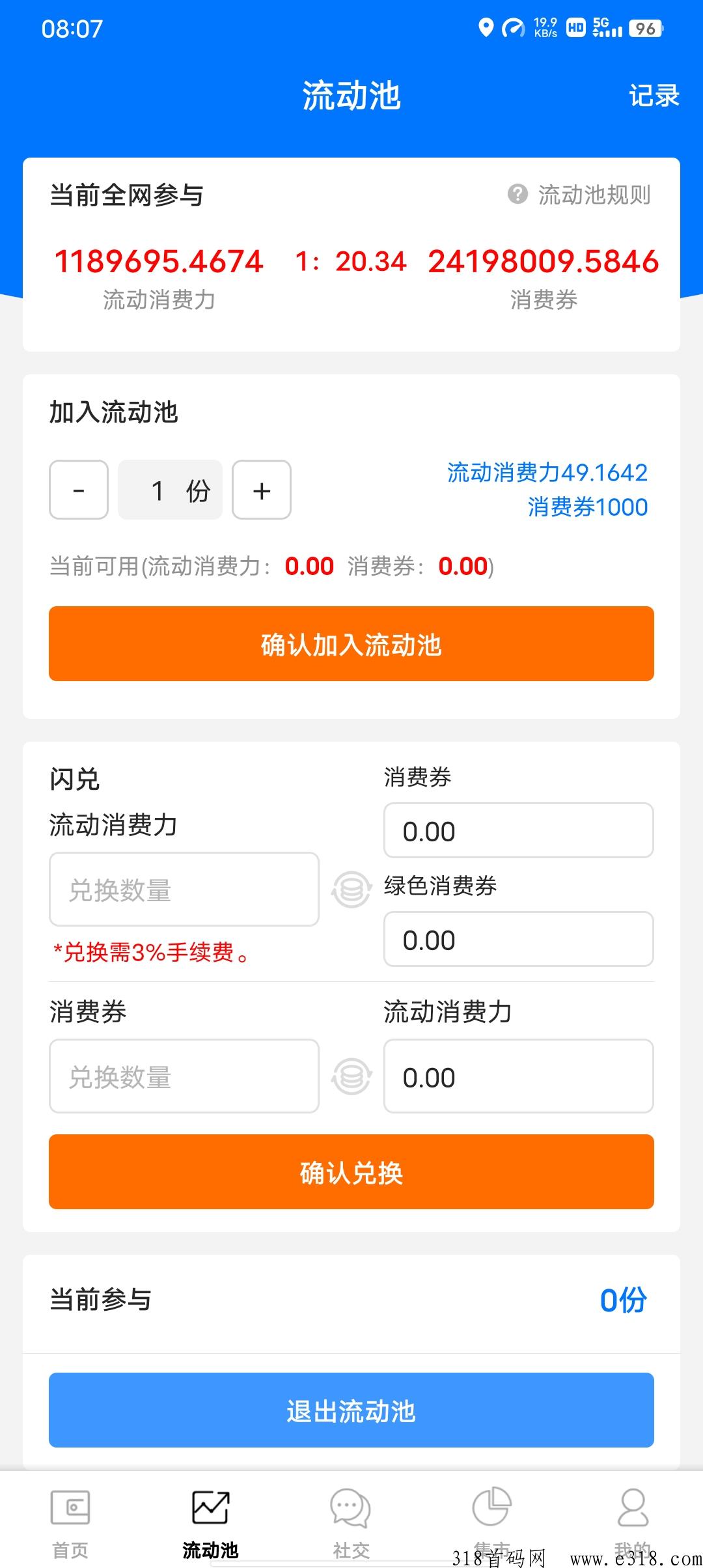Decrease share count with minus button

tap(79, 490)
